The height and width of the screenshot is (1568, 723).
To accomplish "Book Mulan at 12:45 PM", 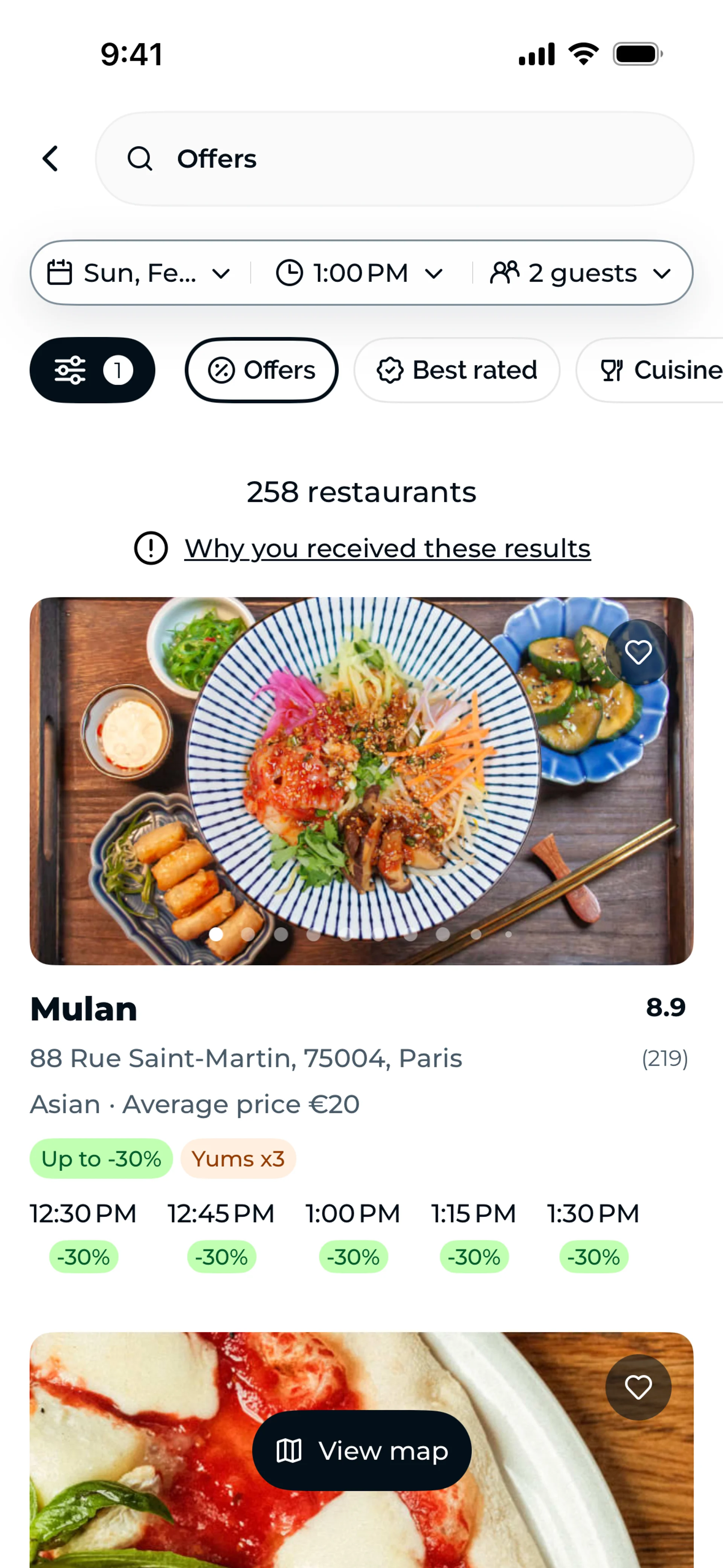I will 221,1236.
